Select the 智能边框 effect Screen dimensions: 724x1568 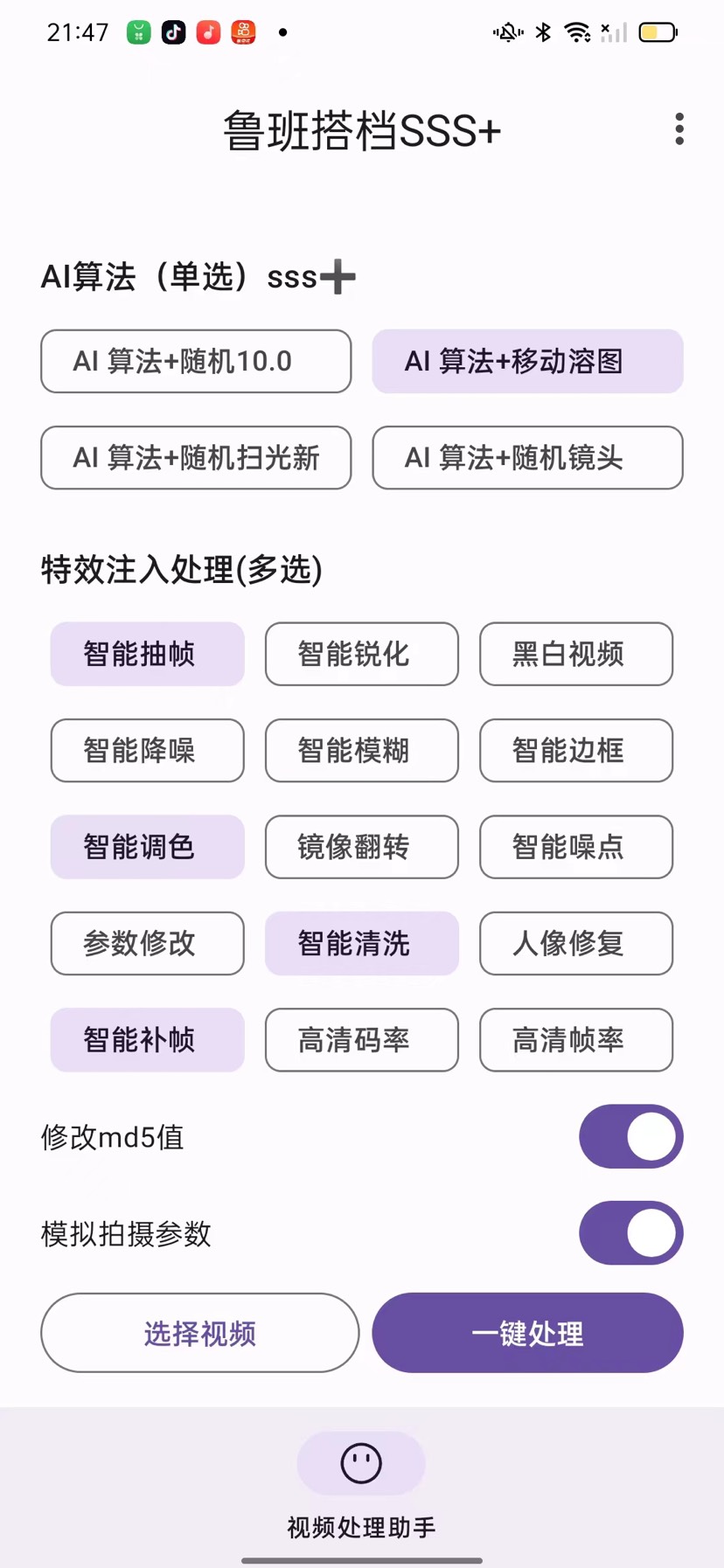575,750
